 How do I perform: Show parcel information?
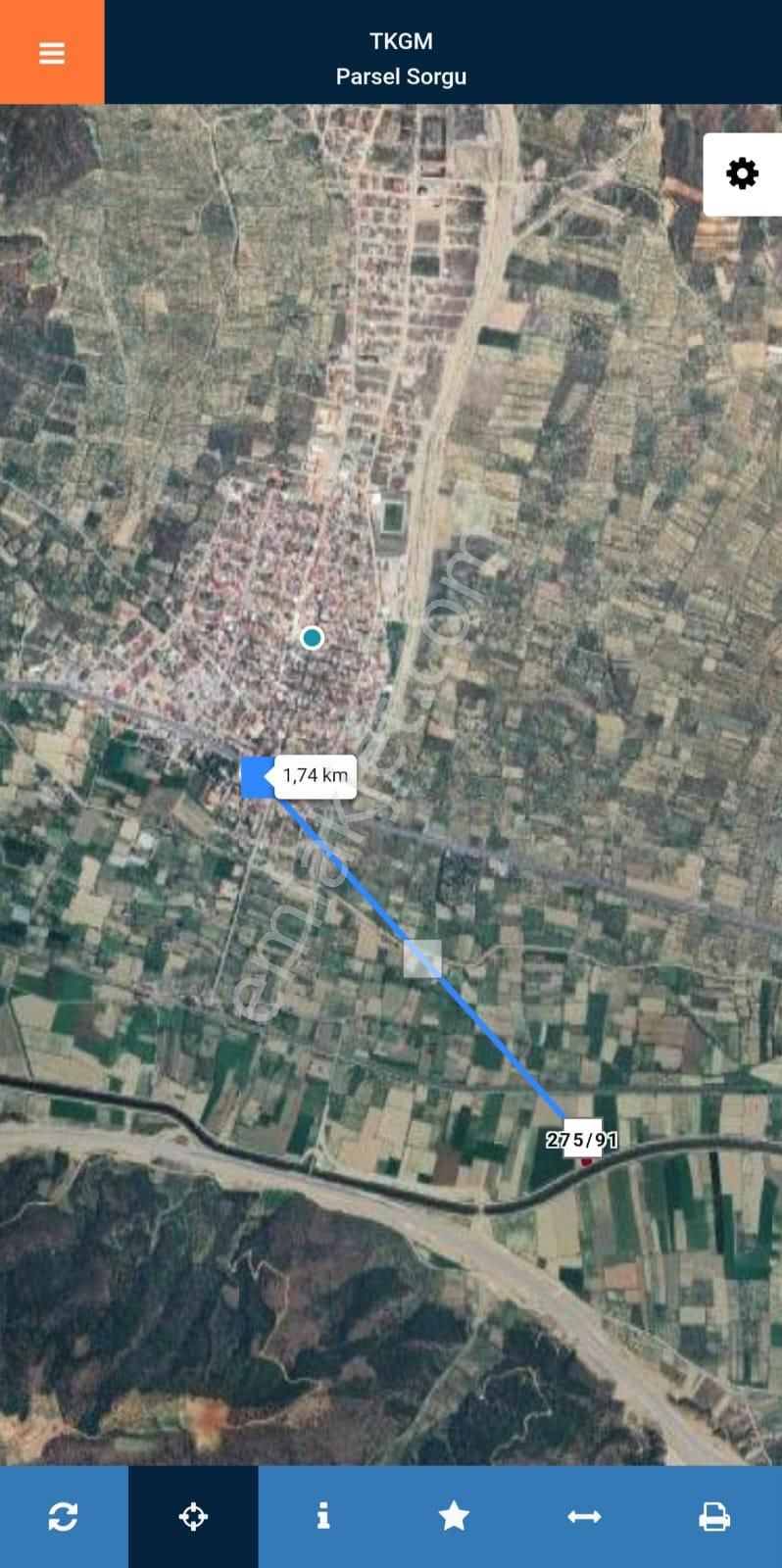323,1516
